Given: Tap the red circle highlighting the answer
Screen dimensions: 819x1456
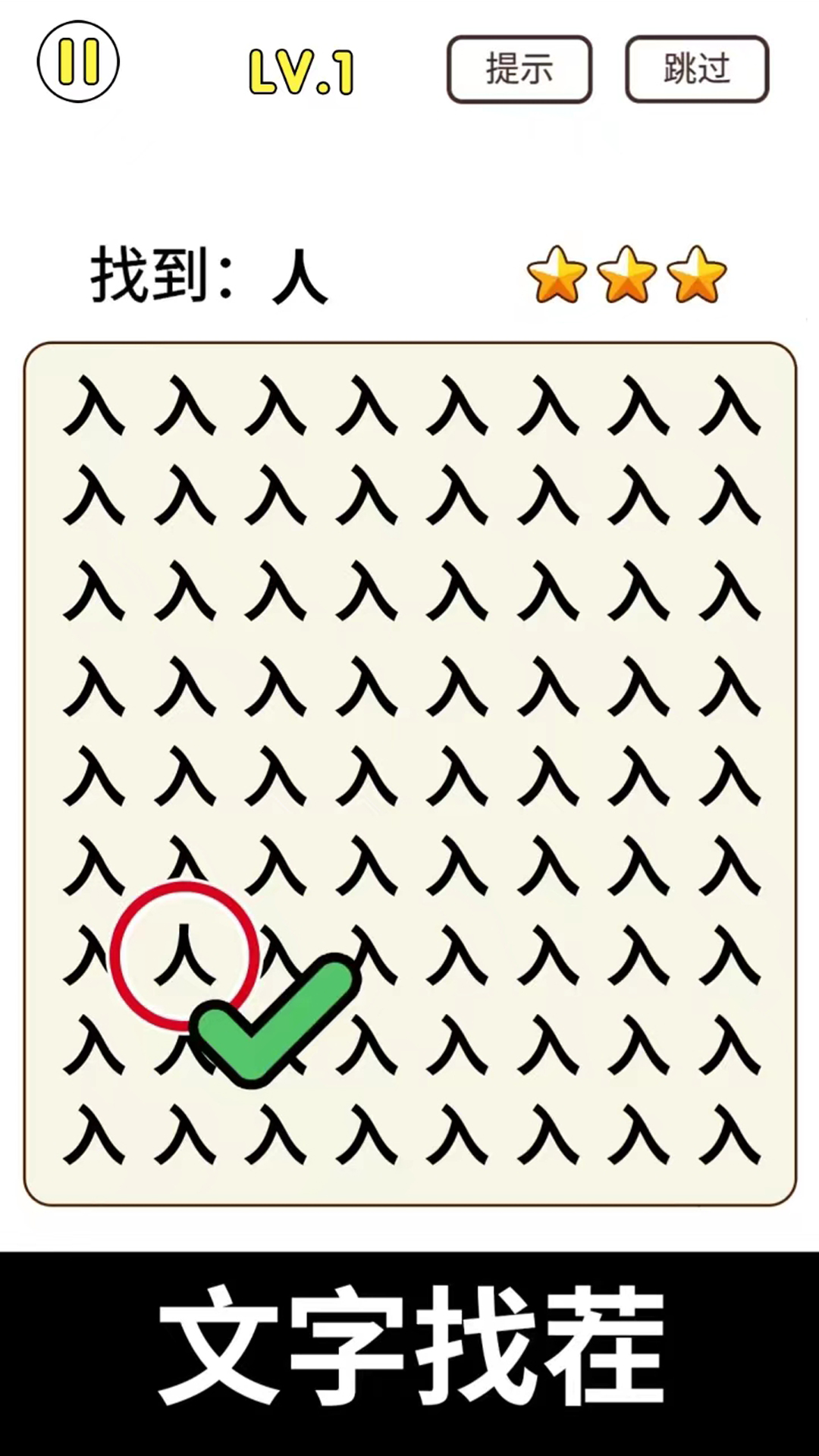Looking at the screenshot, I should coord(184,955).
